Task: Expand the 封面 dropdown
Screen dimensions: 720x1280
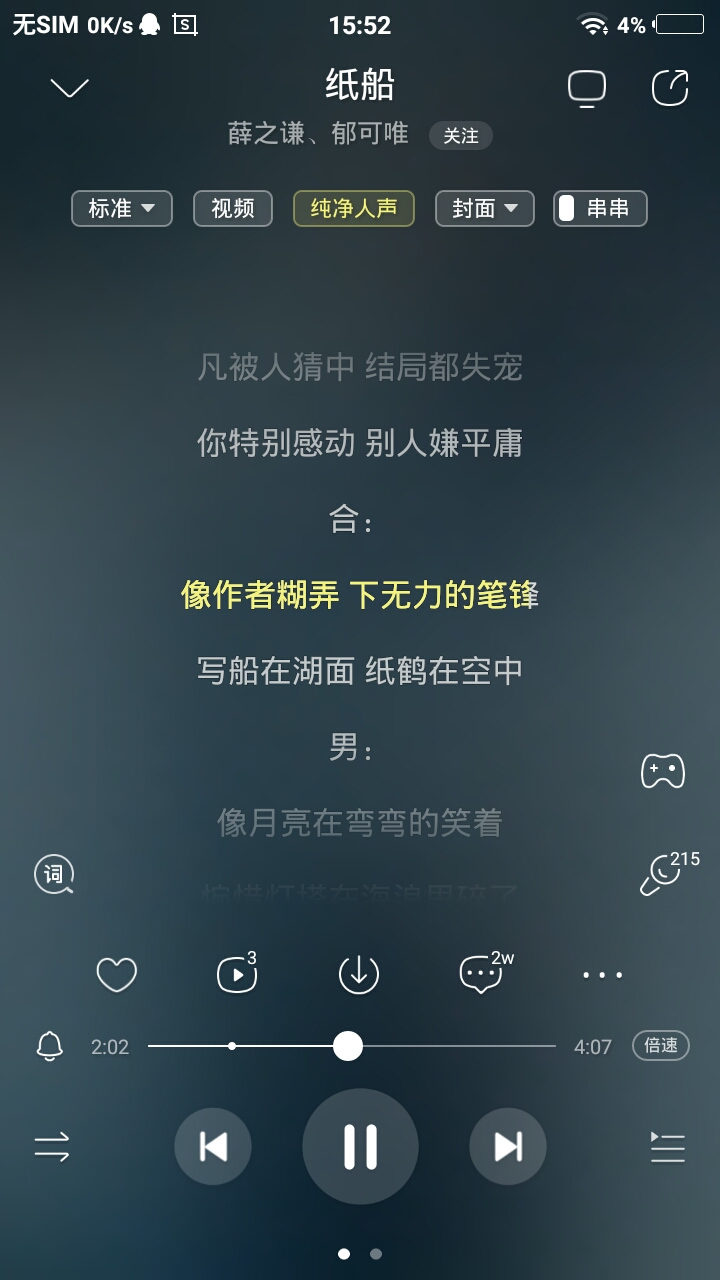Action: (485, 208)
